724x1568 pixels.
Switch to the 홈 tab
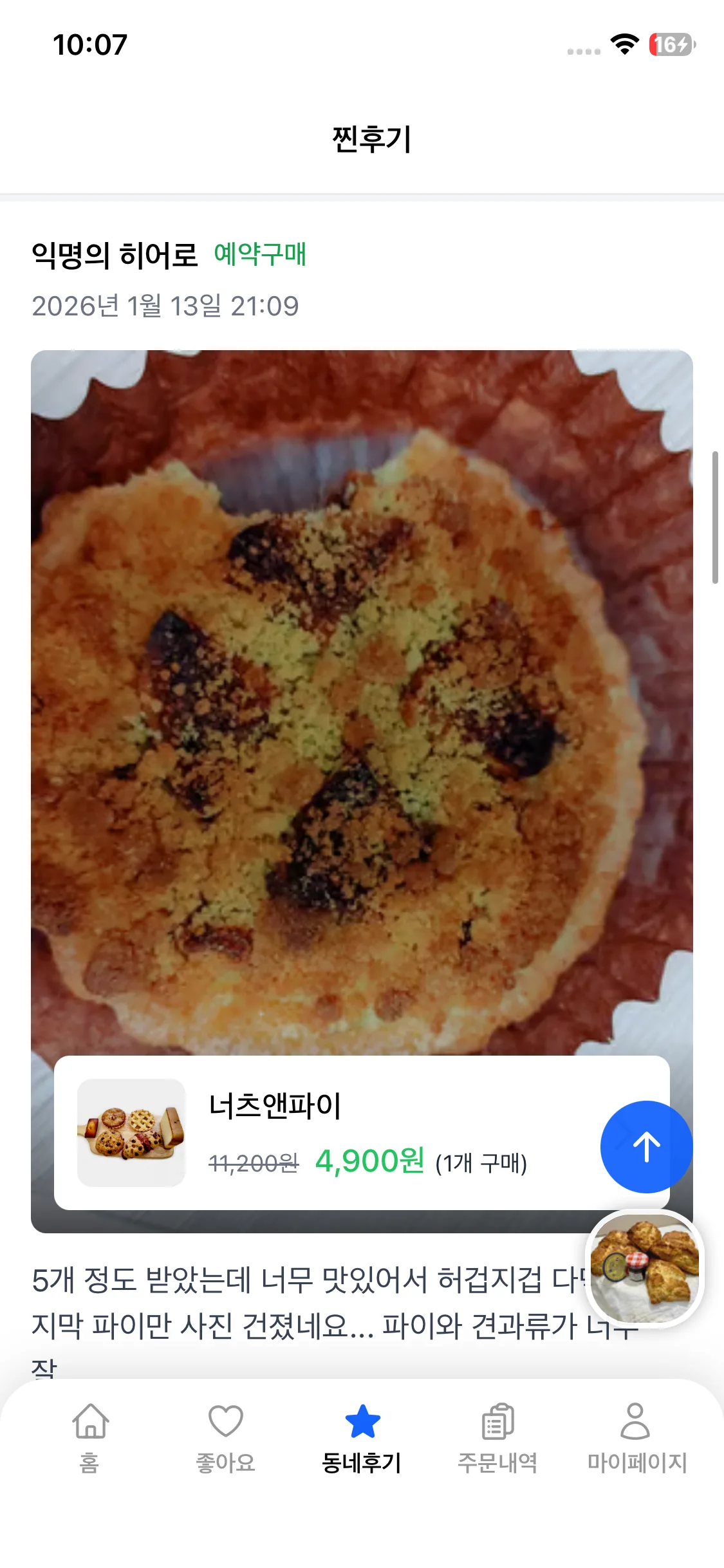[90, 1438]
